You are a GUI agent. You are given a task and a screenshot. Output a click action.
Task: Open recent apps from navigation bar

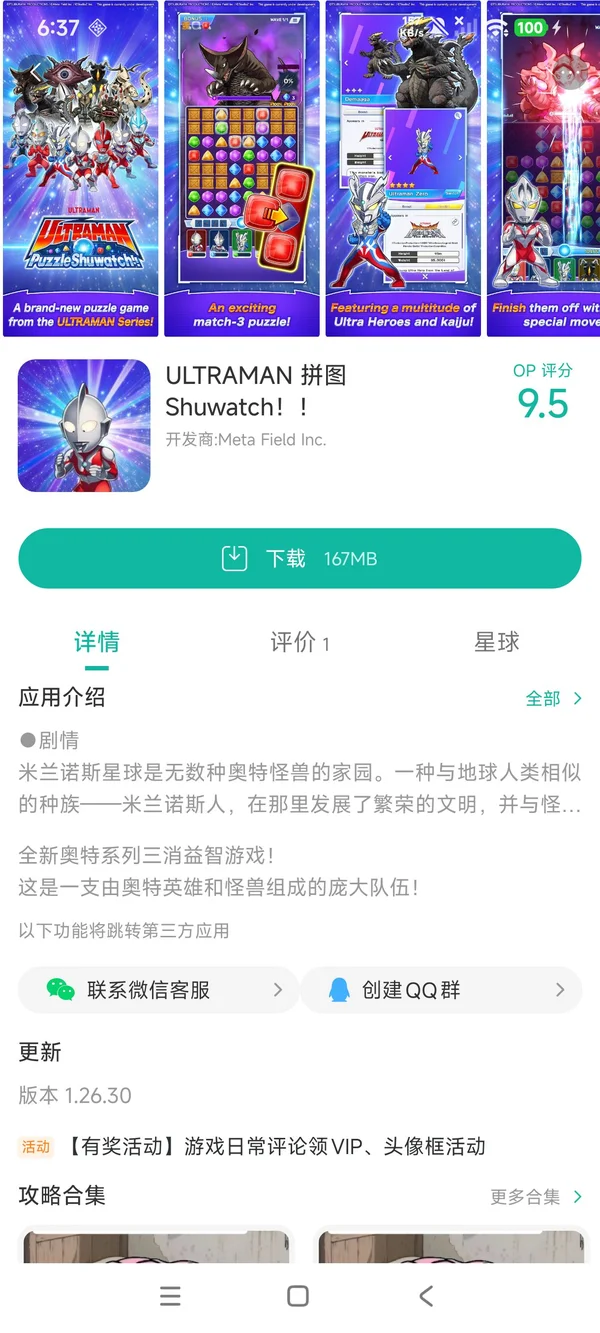tap(171, 1296)
